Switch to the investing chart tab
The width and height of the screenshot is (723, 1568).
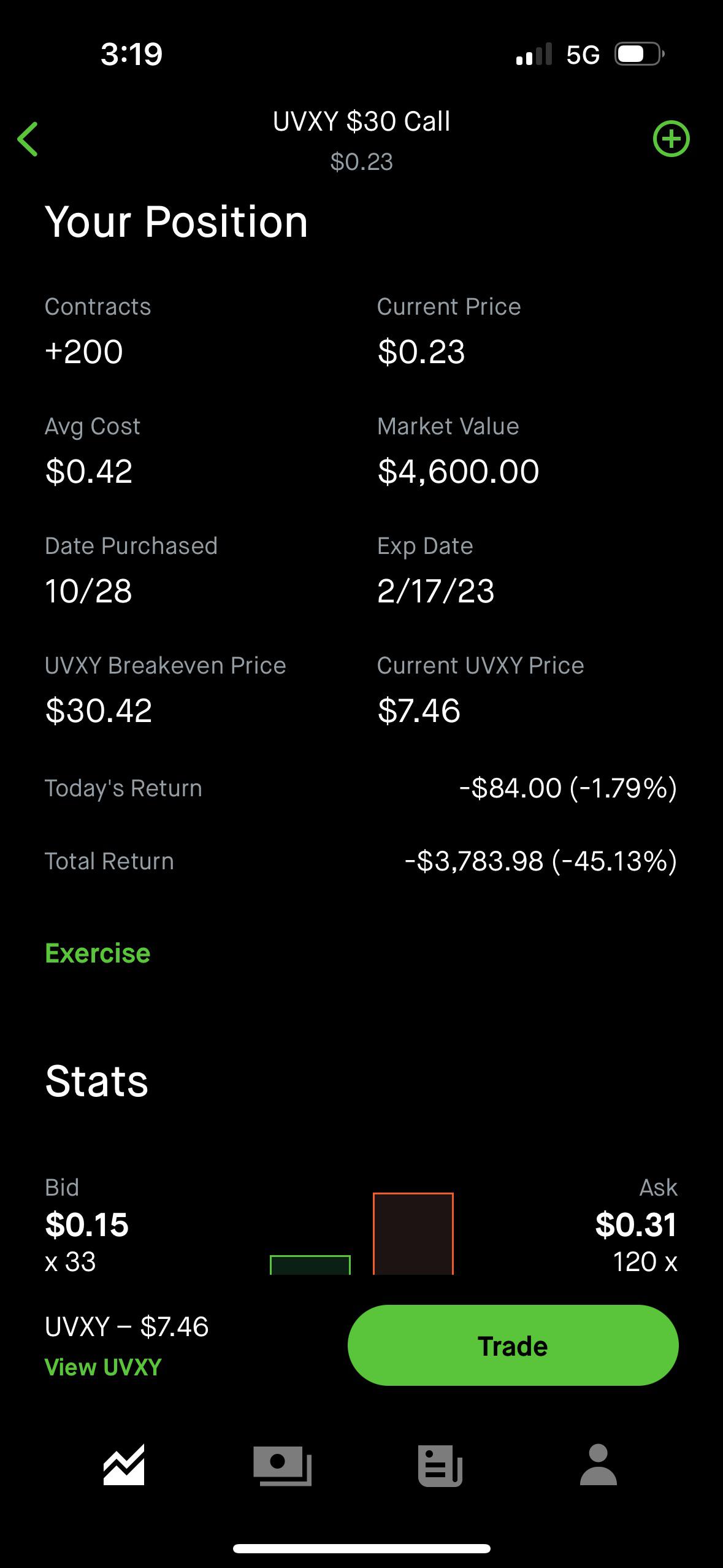(124, 1465)
